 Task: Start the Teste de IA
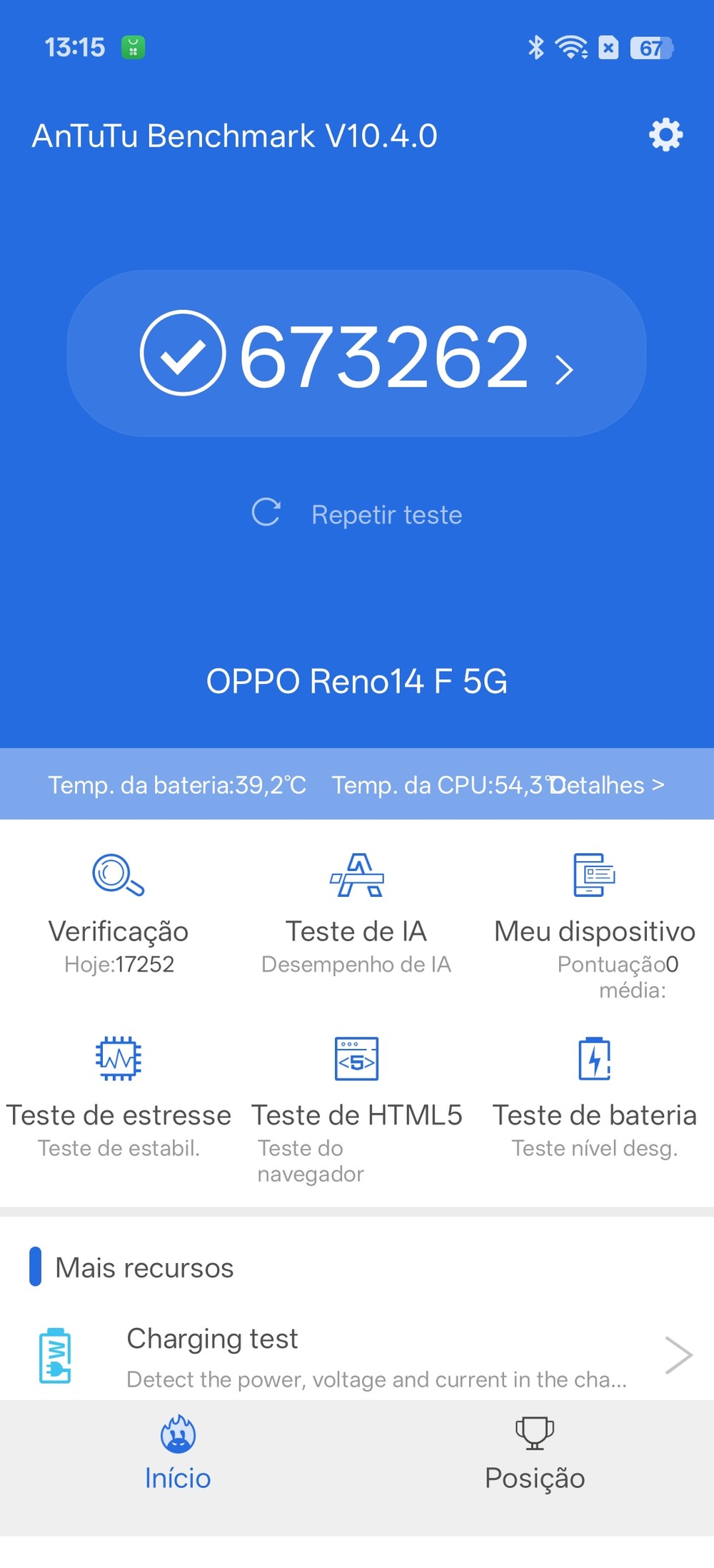[356, 913]
